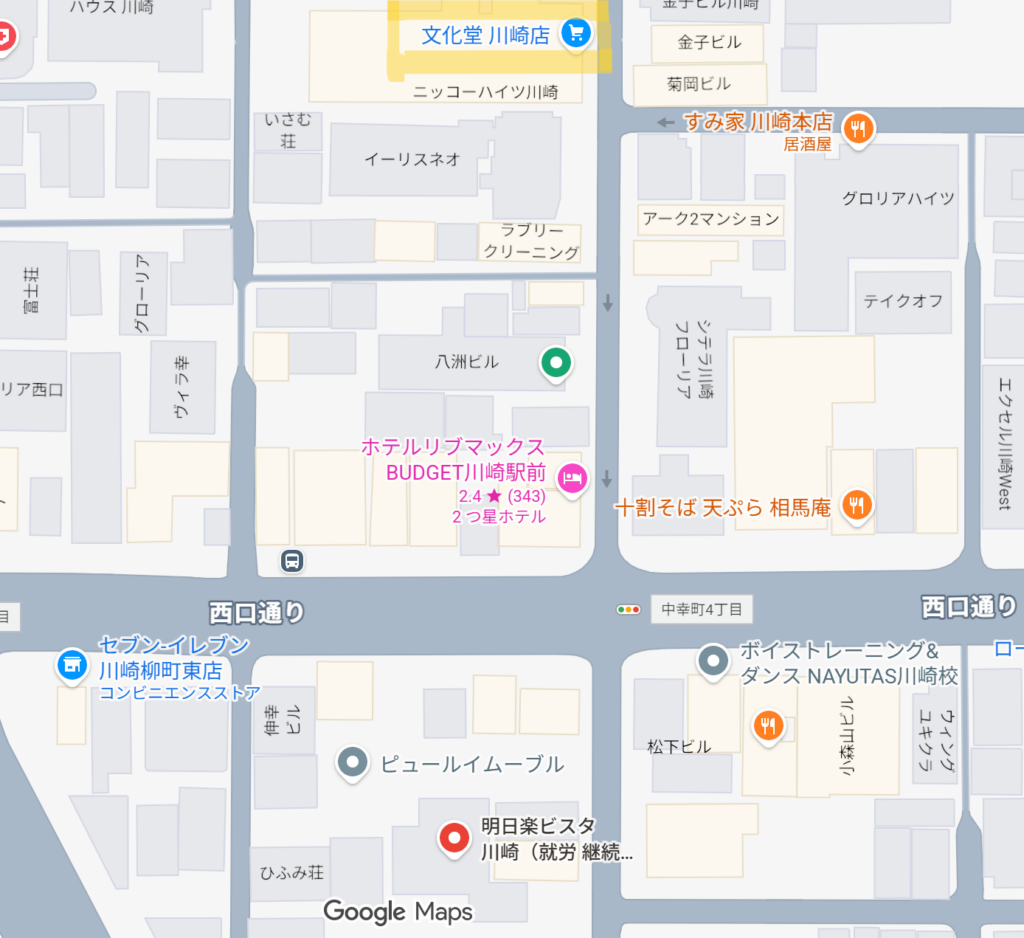Tap the unlabeled restaurant pin near 松下ビル
Viewport: 1024px width, 938px height.
tap(767, 724)
